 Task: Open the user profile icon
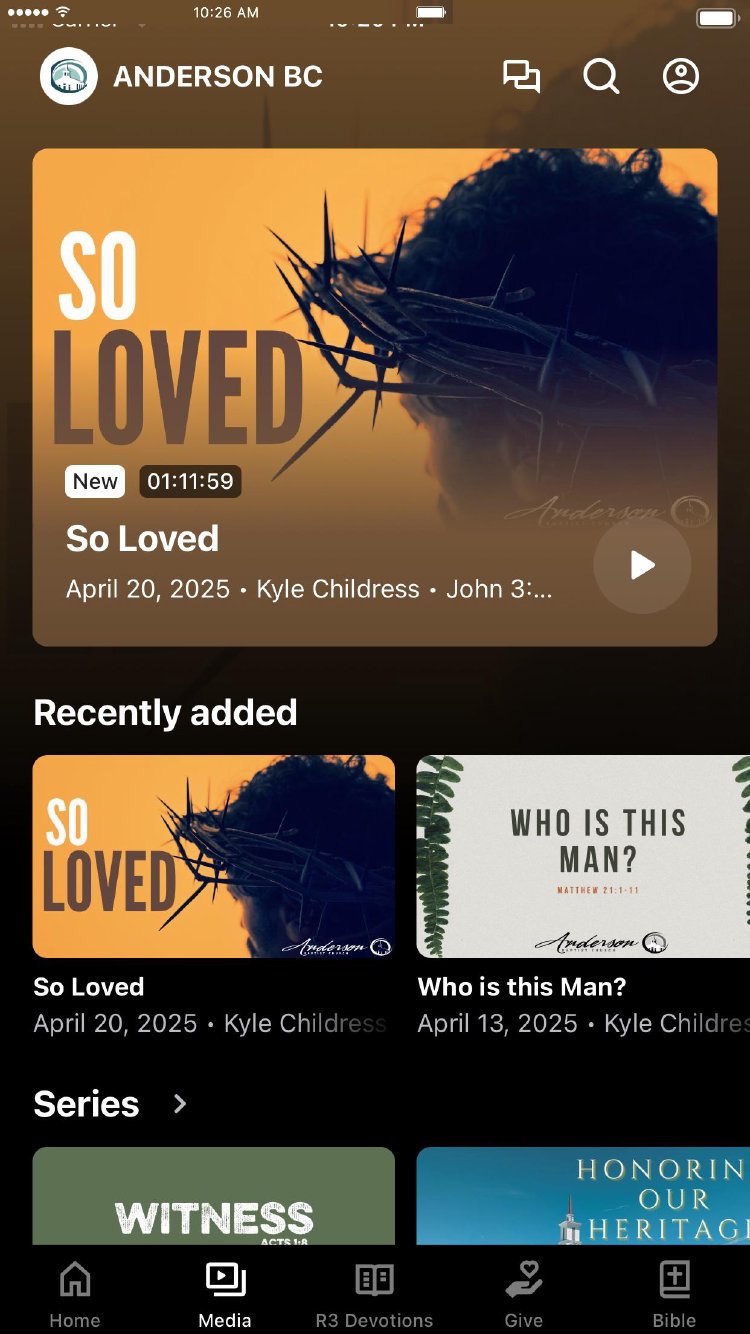click(681, 77)
